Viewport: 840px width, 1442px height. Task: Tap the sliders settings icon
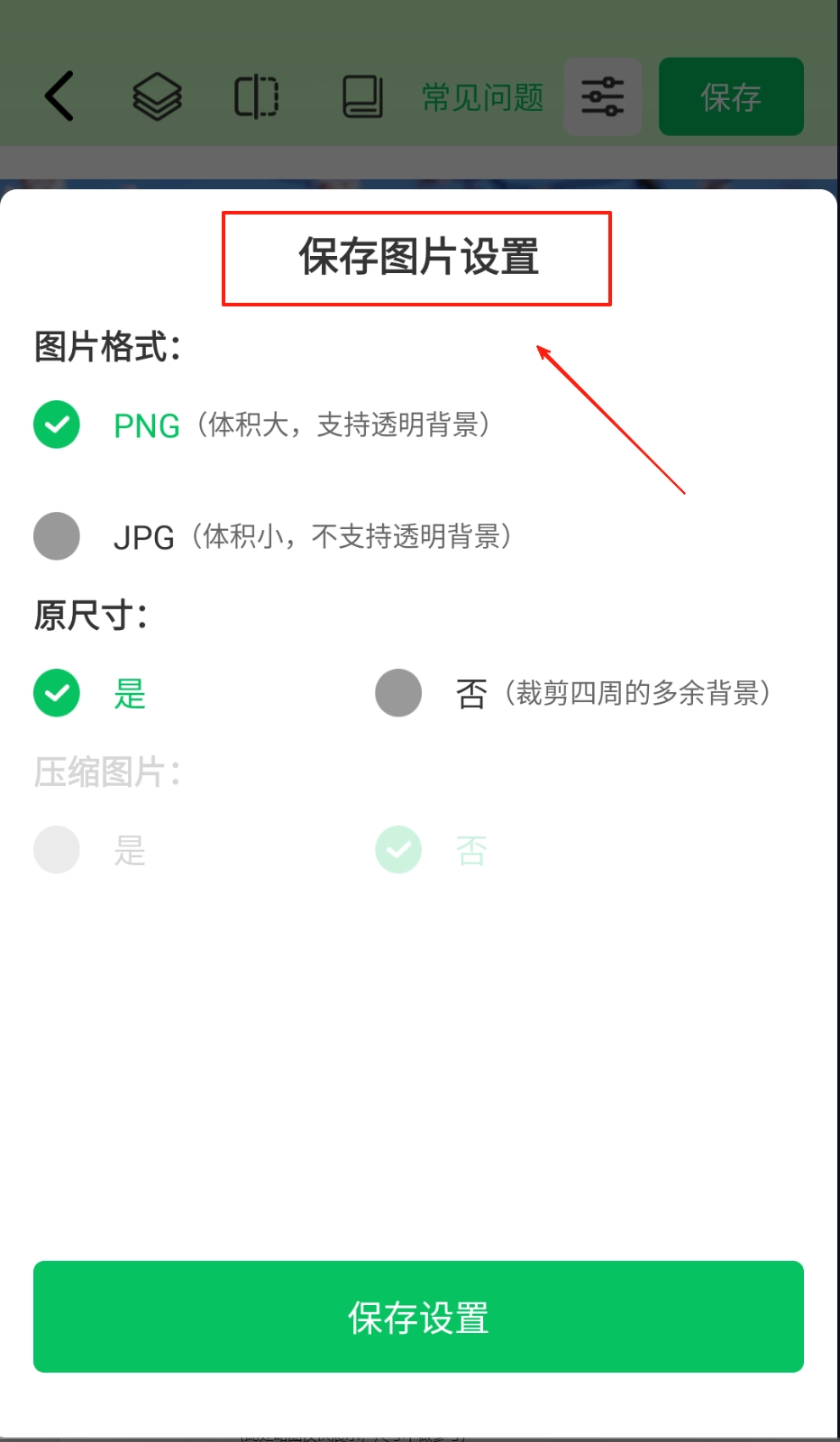[602, 96]
